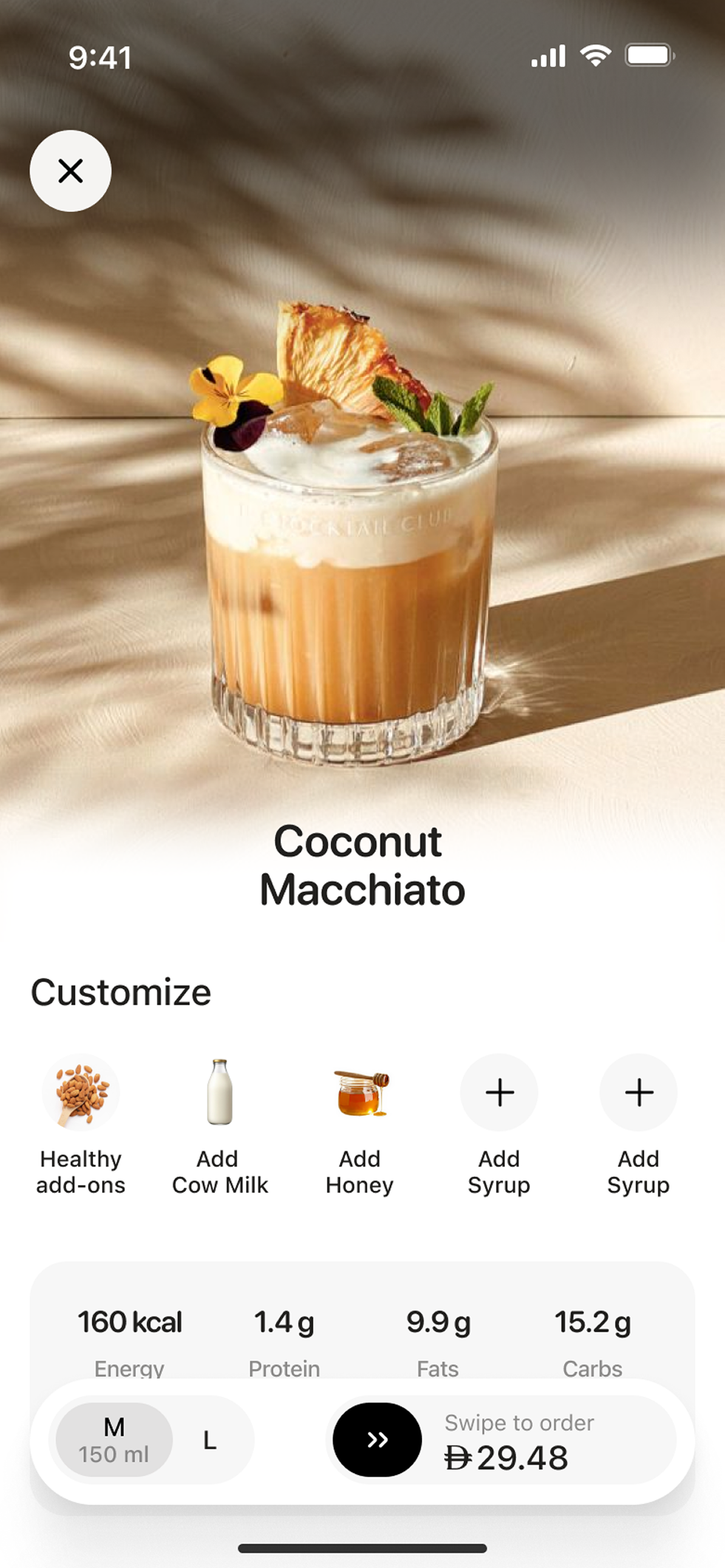
Task: Open Healthy add-ons options
Action: pos(81,1093)
